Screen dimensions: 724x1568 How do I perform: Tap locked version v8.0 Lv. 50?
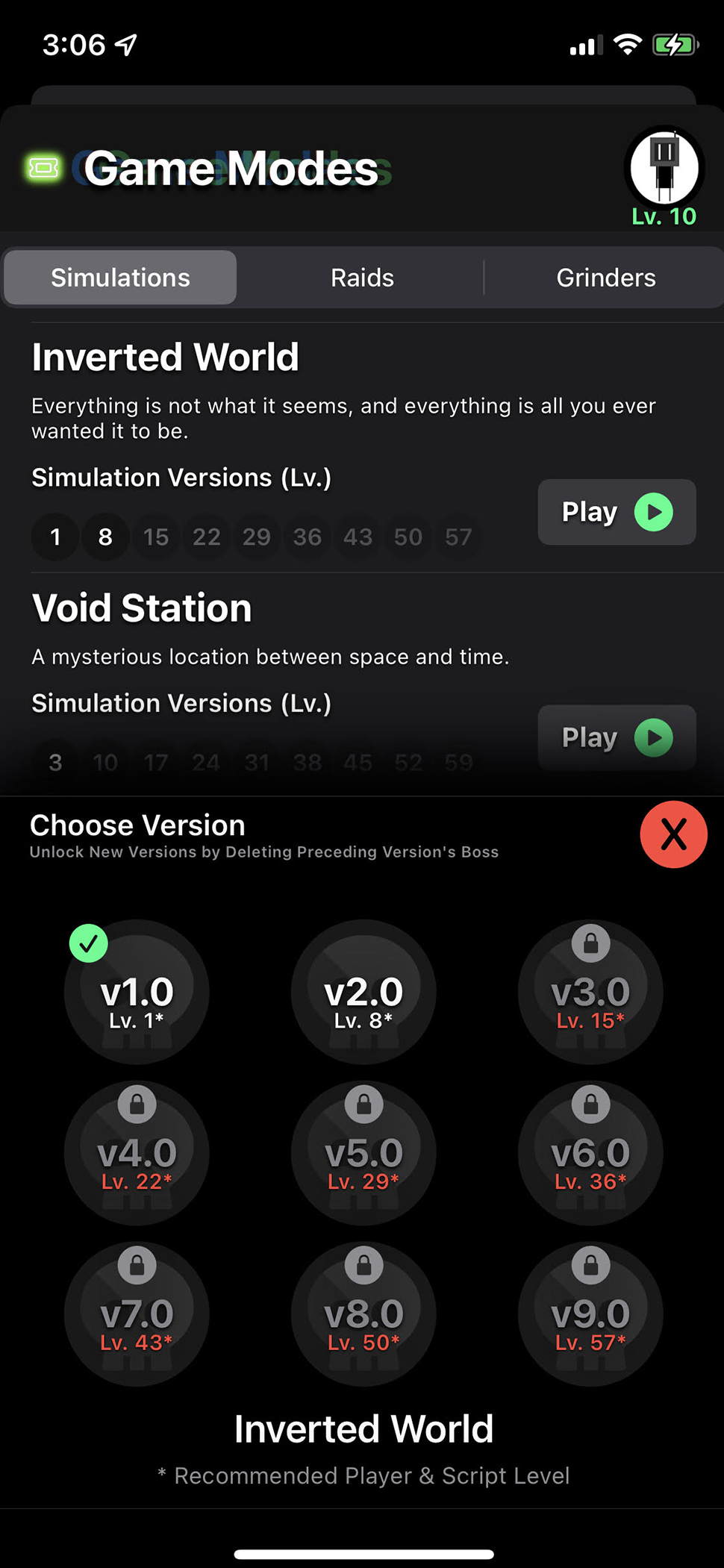[x=363, y=1314]
